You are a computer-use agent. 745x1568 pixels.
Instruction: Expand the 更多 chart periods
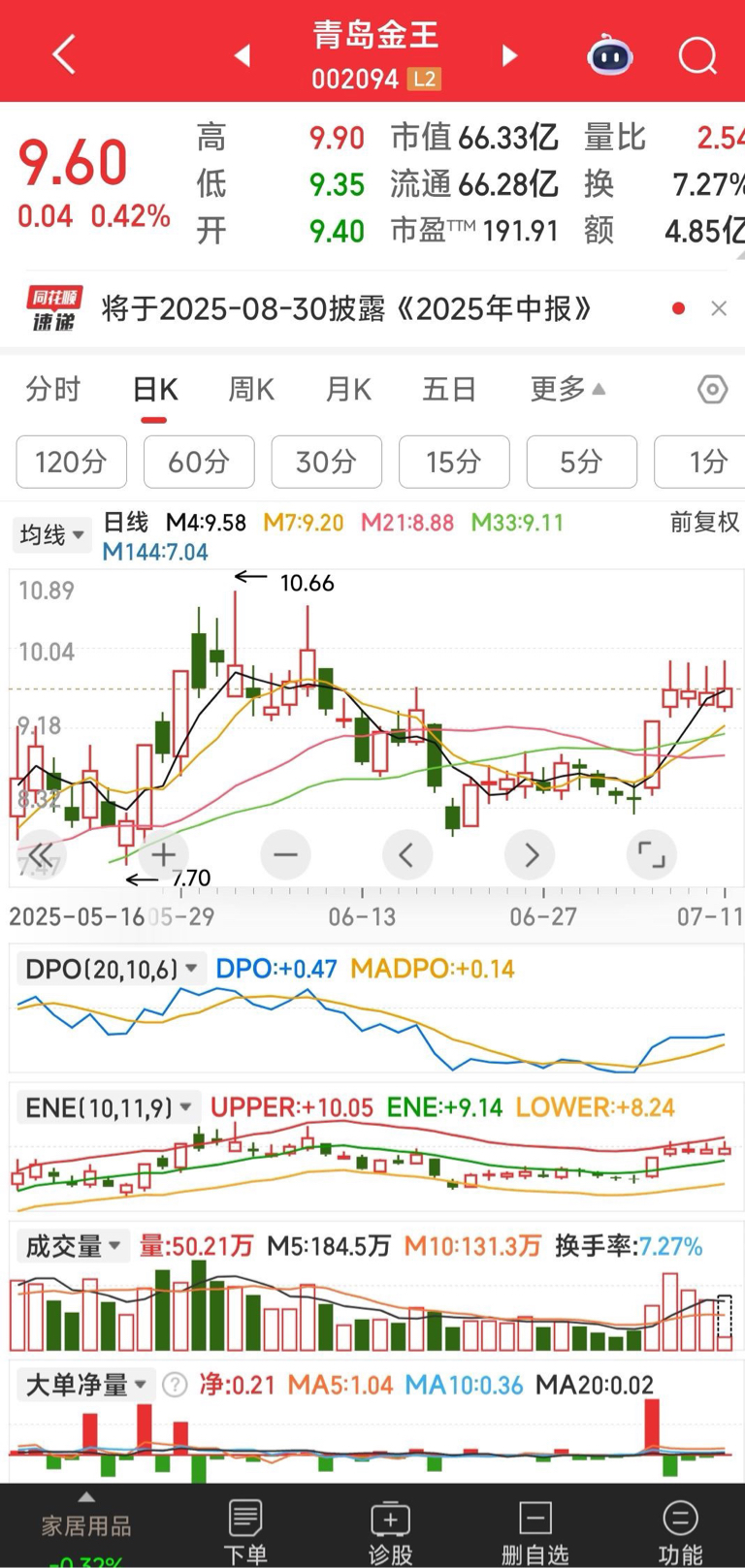click(x=567, y=390)
